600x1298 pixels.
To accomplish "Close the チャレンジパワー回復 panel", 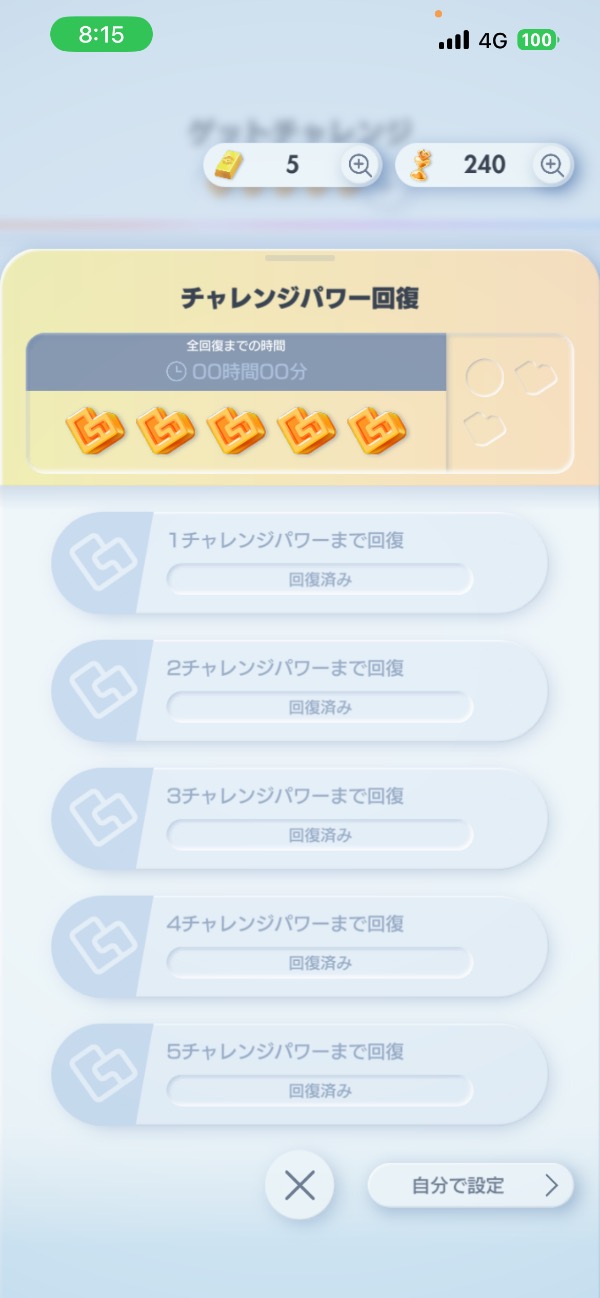I will click(x=299, y=1186).
